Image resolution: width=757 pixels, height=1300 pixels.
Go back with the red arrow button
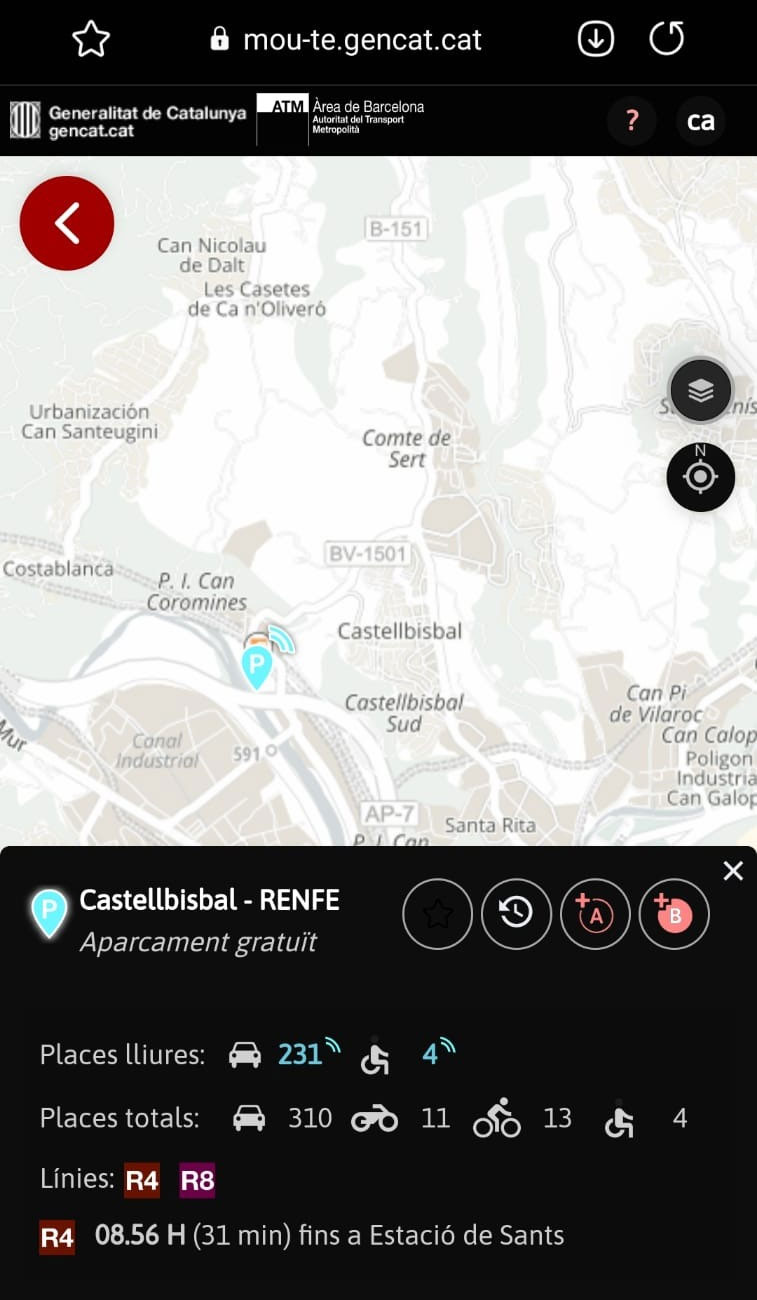67,223
